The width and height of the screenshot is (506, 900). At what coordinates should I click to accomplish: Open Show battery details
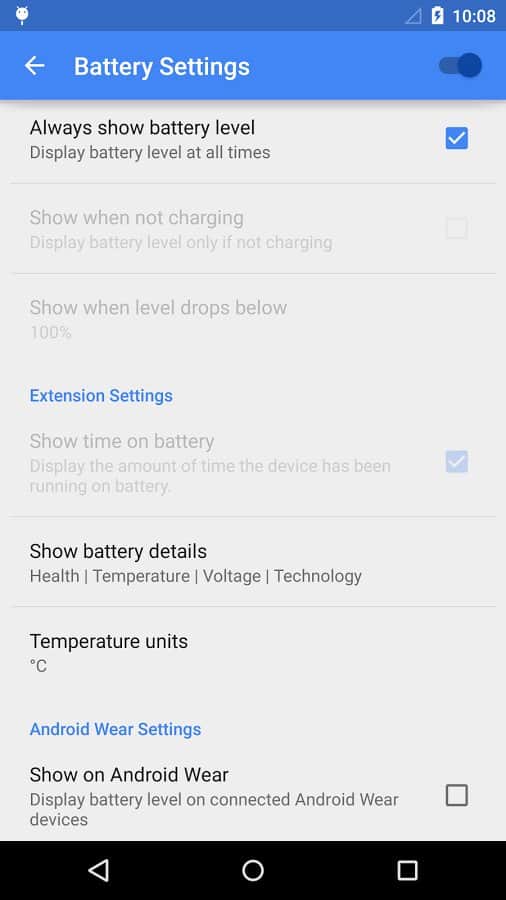click(253, 562)
